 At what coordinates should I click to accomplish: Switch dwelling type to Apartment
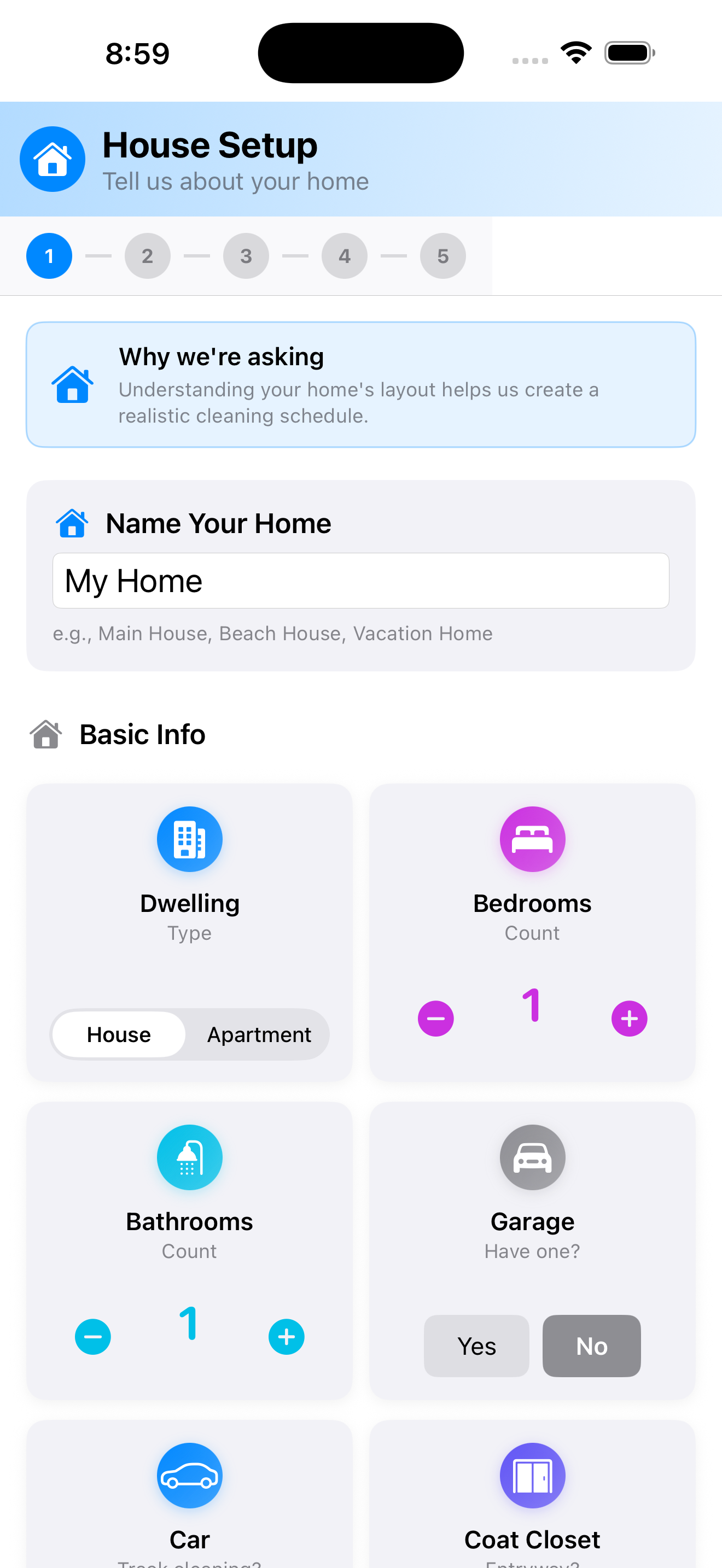(x=259, y=1034)
